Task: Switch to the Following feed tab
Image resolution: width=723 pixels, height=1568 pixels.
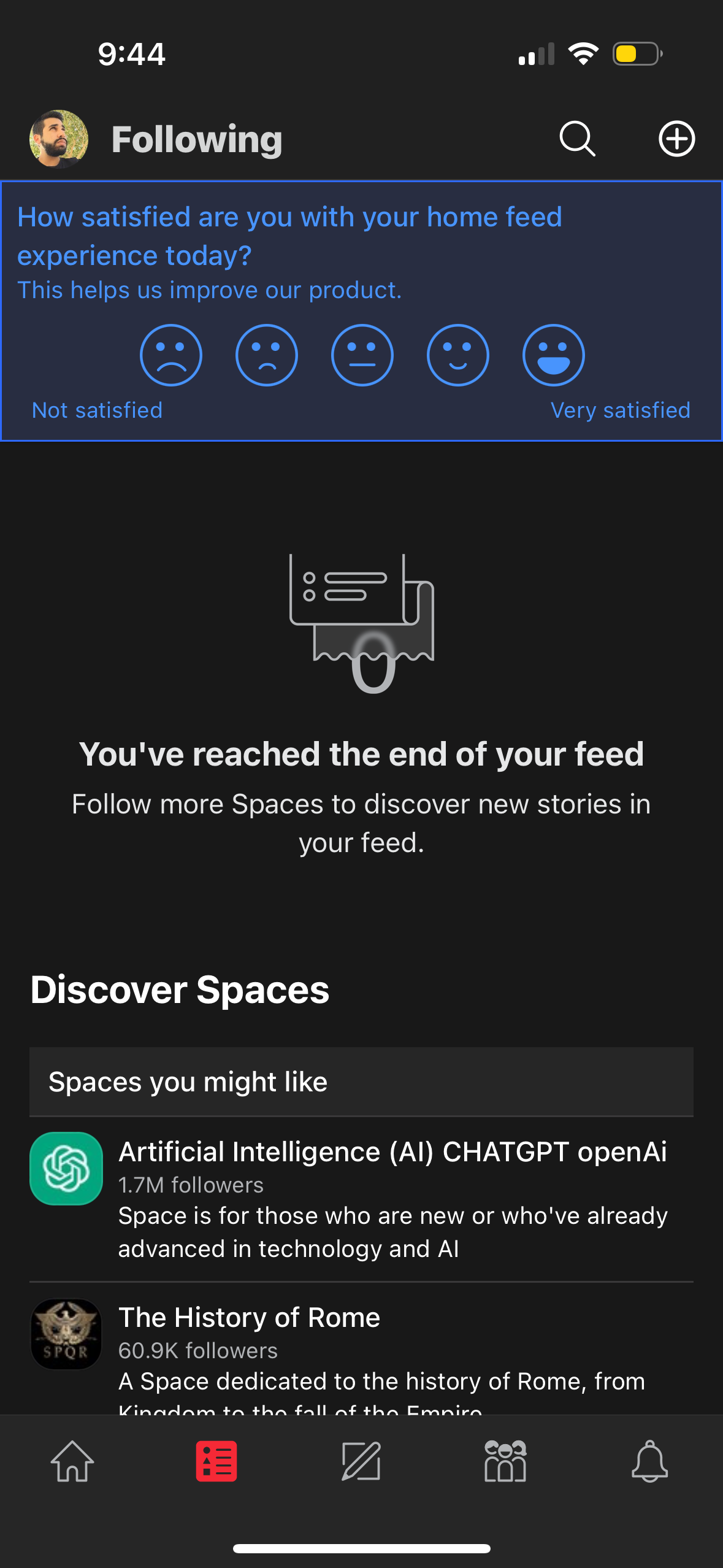Action: [x=216, y=1461]
